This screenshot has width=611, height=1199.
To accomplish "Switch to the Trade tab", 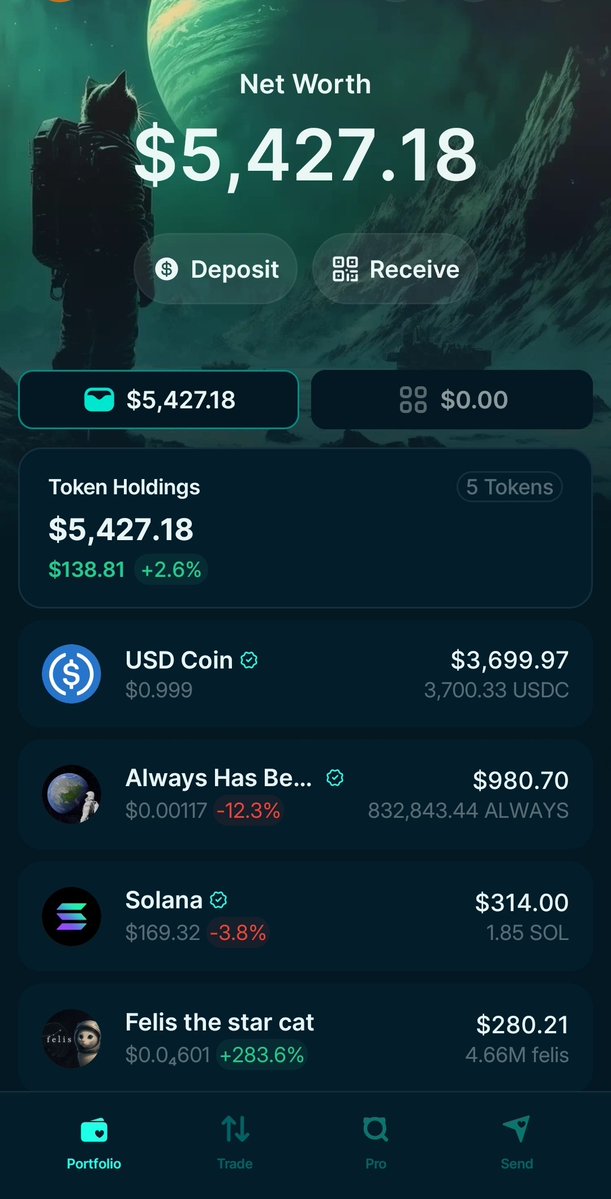I will click(x=235, y=1142).
